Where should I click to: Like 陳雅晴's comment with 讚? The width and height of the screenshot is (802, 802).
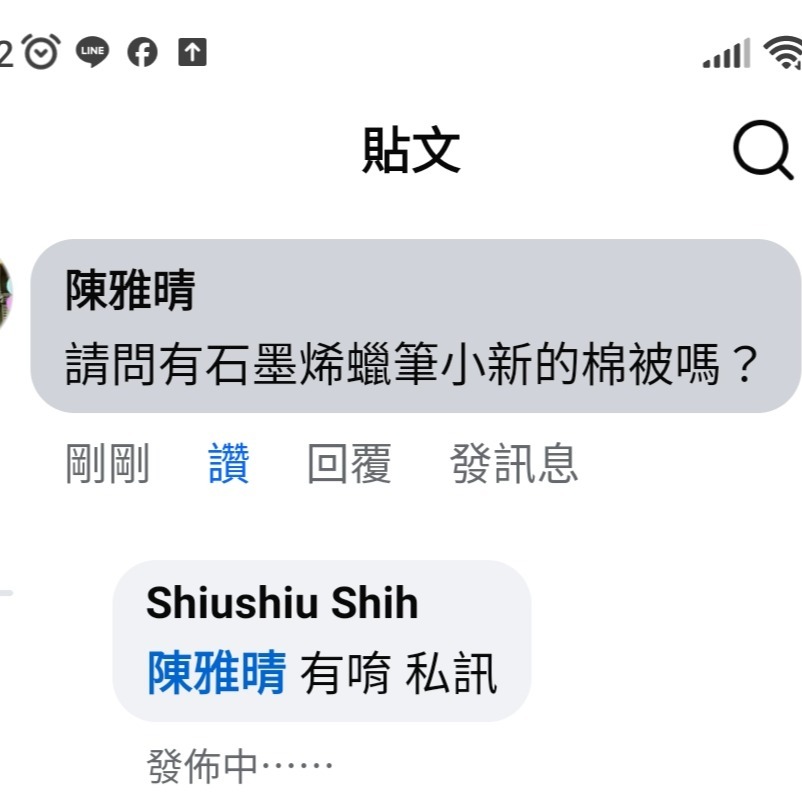click(229, 463)
